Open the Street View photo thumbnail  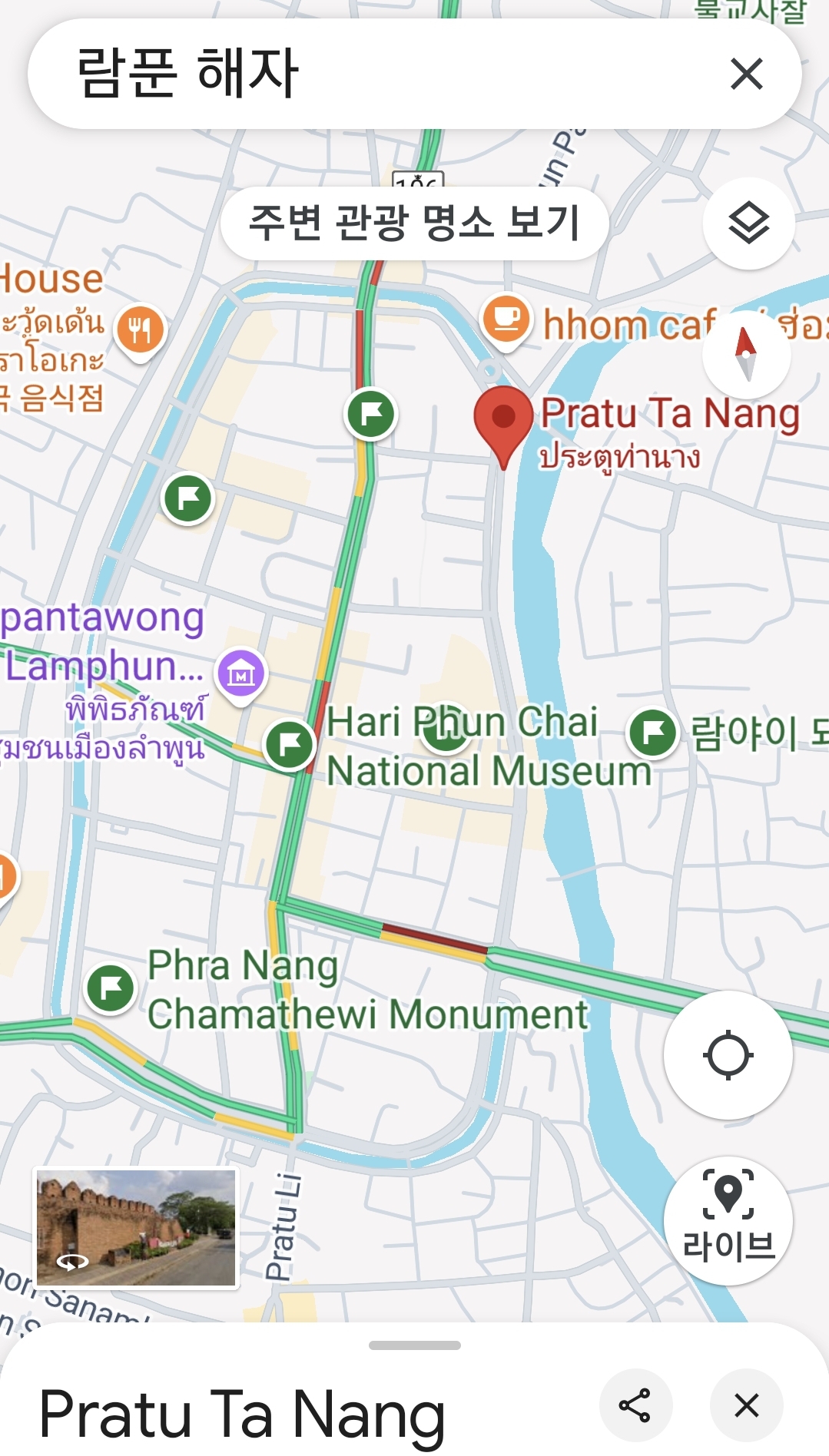[x=136, y=1227]
